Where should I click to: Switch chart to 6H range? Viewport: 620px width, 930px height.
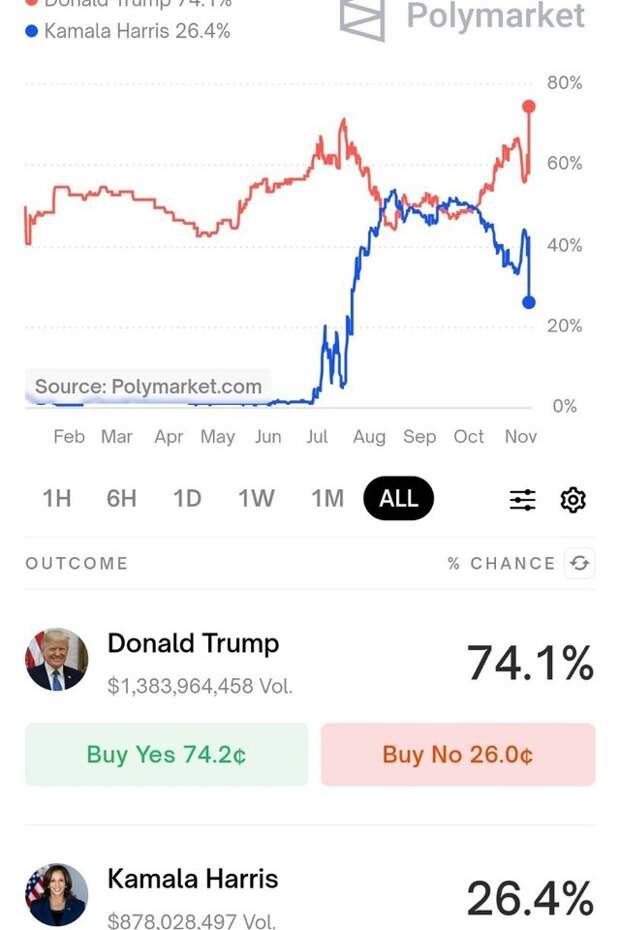coord(121,498)
